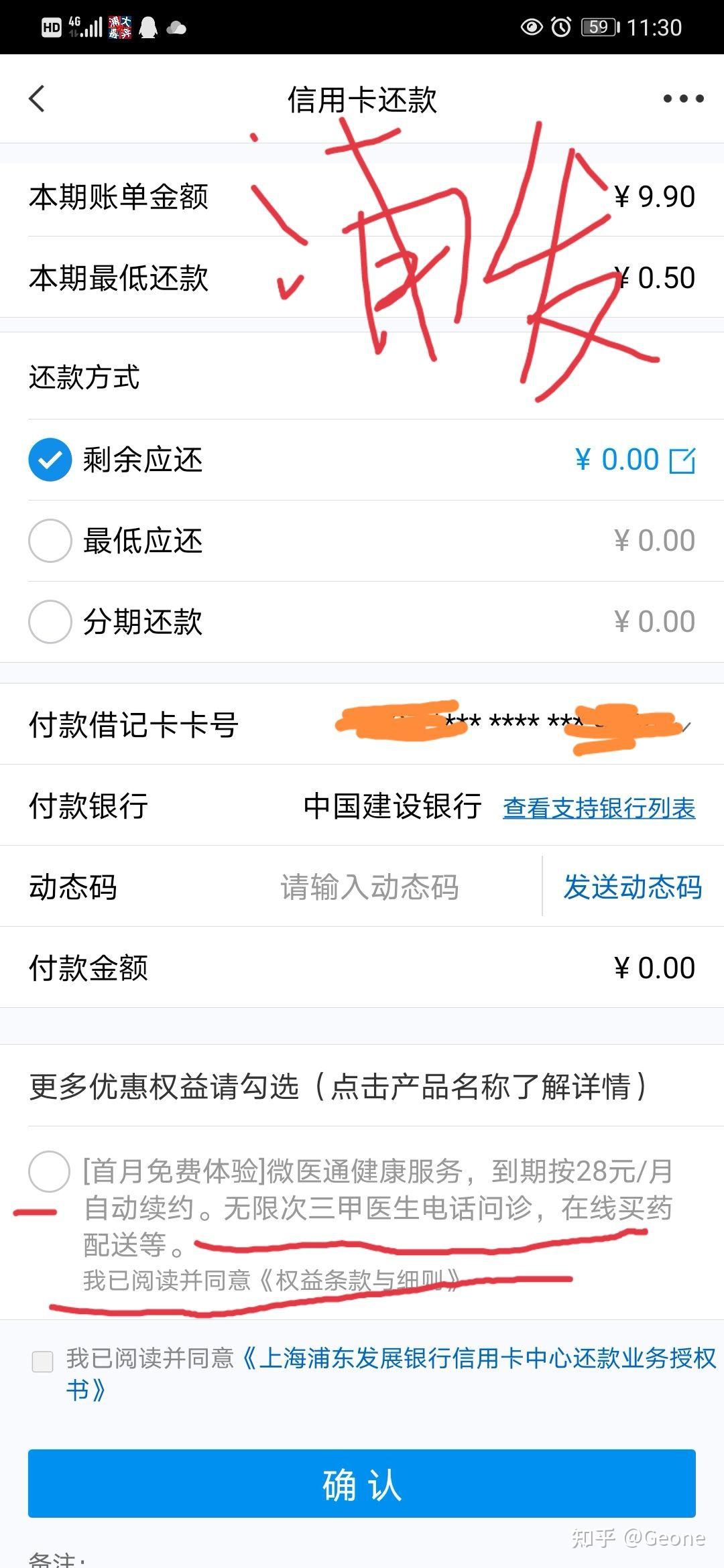Confirm the repayment with 确认
Screen dimensions: 724x1568
pos(362,1484)
